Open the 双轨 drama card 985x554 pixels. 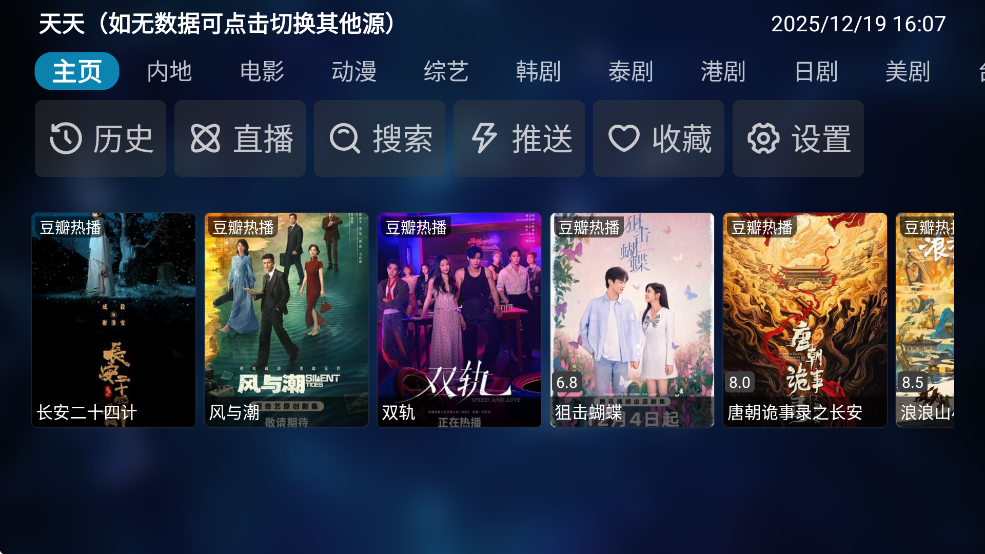(459, 320)
